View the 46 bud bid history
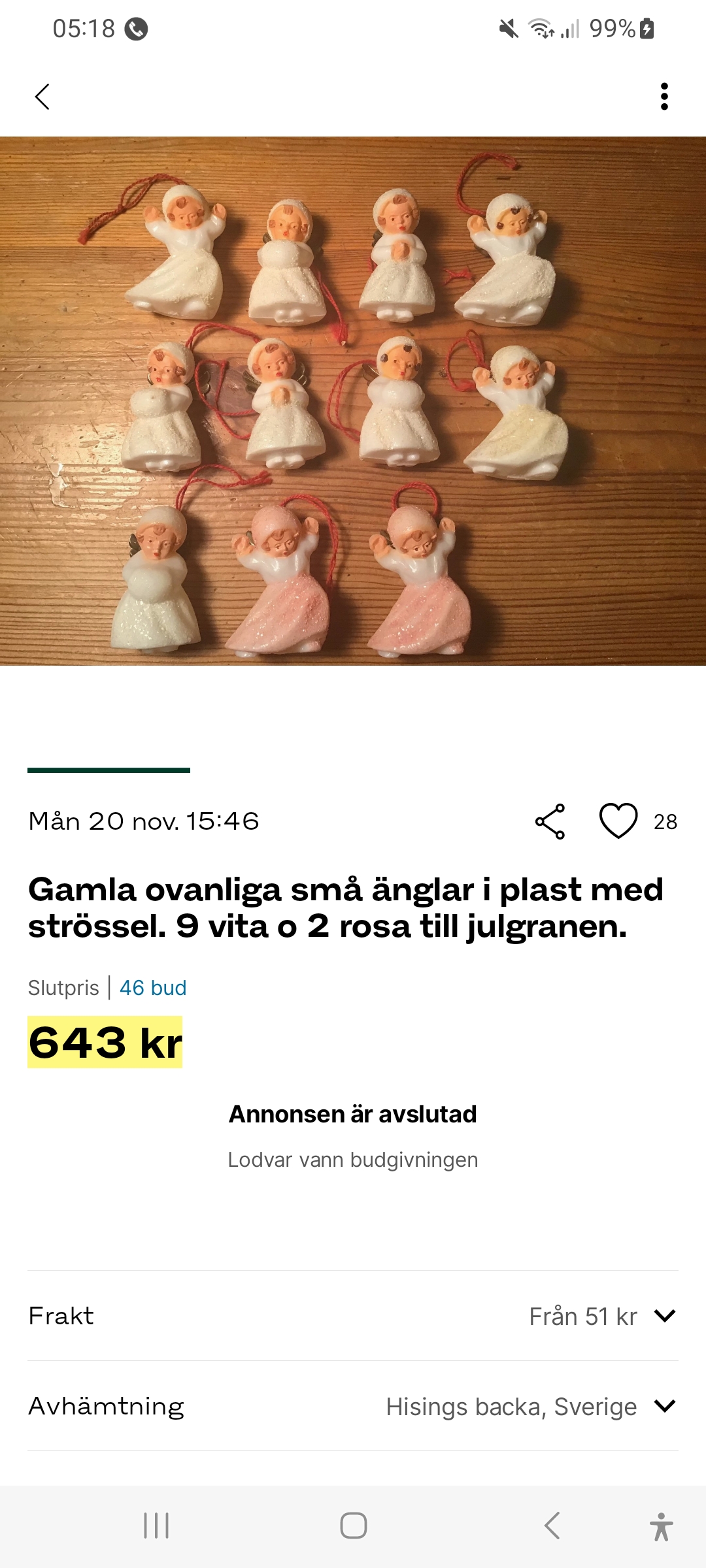The width and height of the screenshot is (706, 1568). (x=153, y=988)
